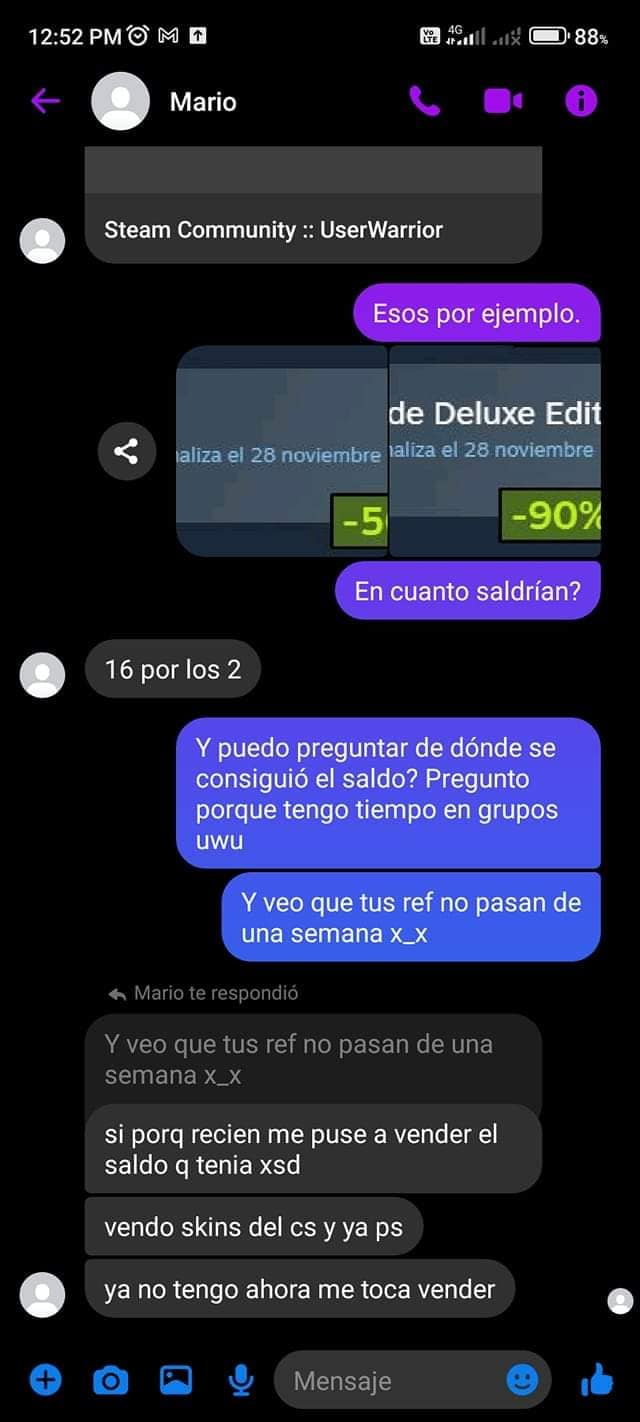The image size is (640, 1422).
Task: Pick a picture from the gallery
Action: tap(176, 1381)
